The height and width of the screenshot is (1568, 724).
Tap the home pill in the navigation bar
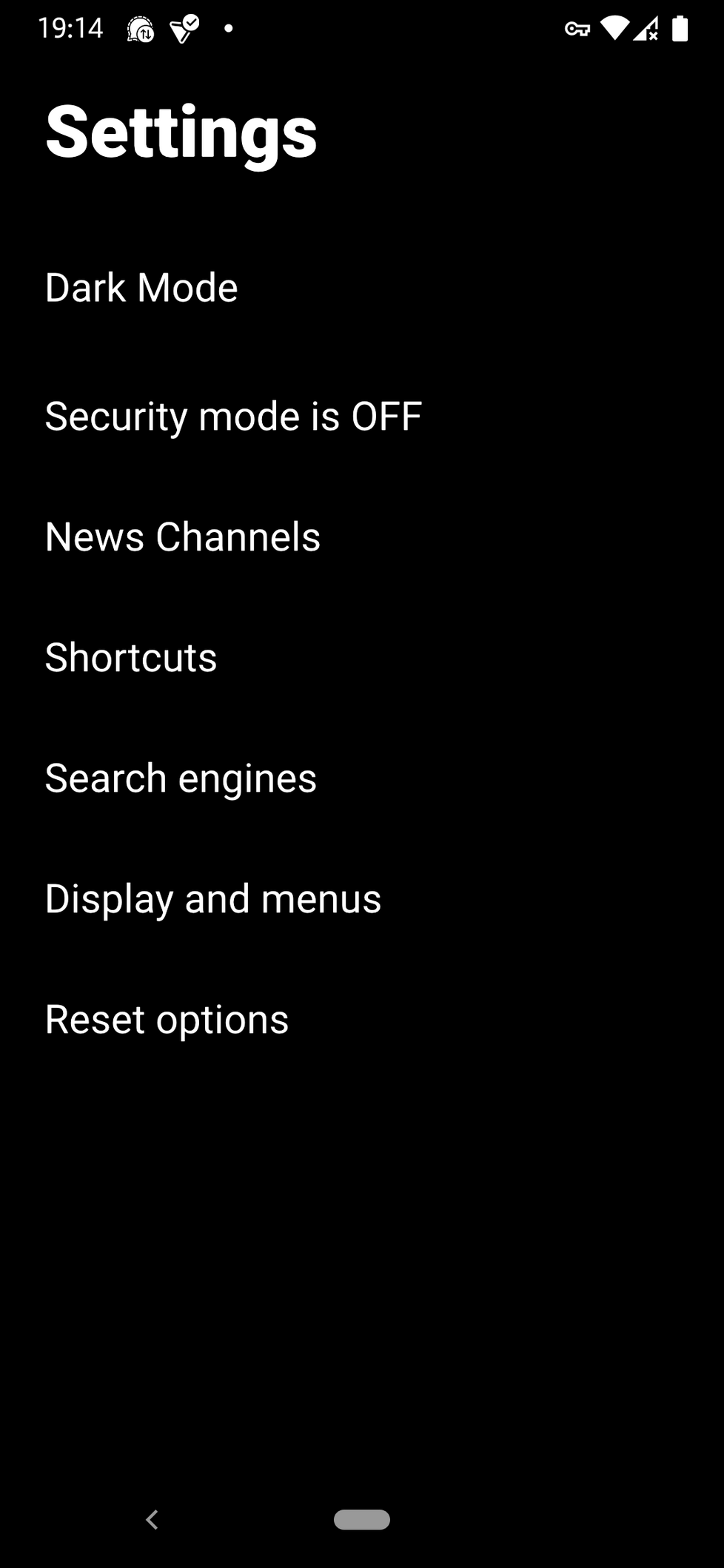click(362, 1519)
